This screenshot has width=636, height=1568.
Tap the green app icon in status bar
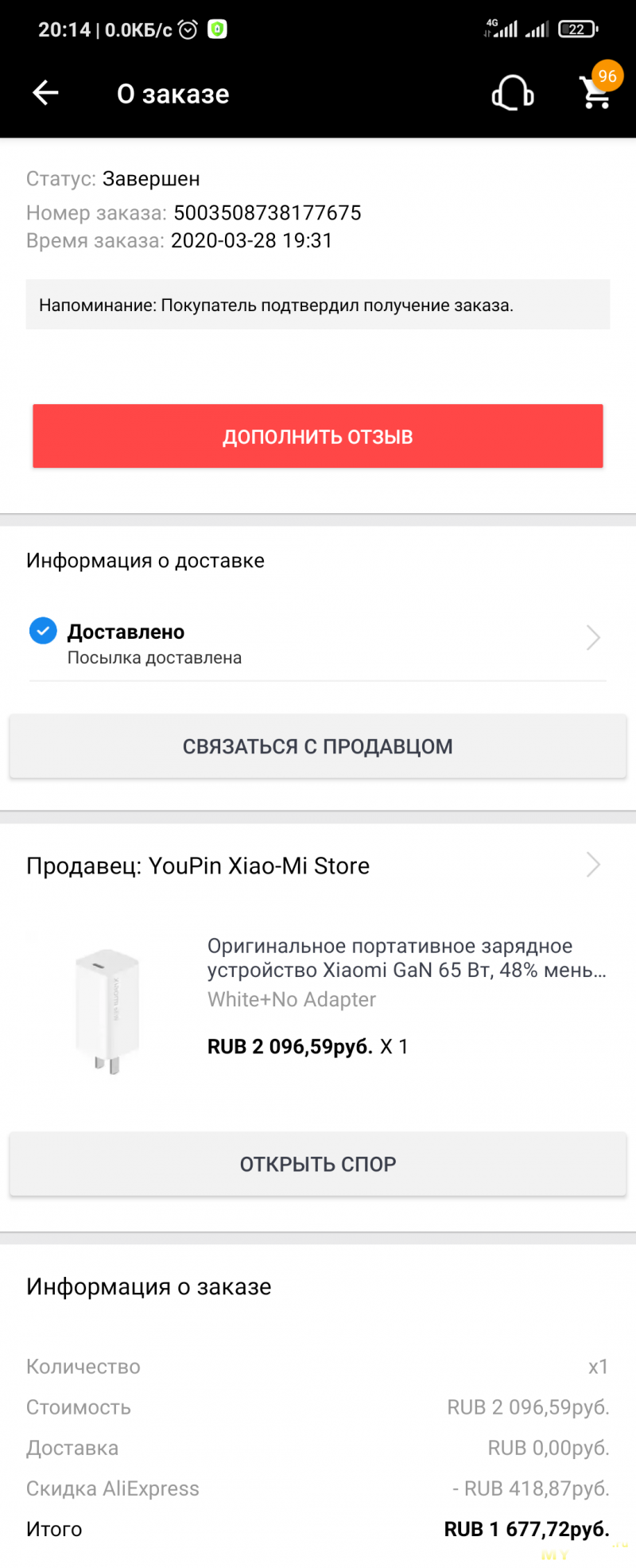click(x=215, y=29)
